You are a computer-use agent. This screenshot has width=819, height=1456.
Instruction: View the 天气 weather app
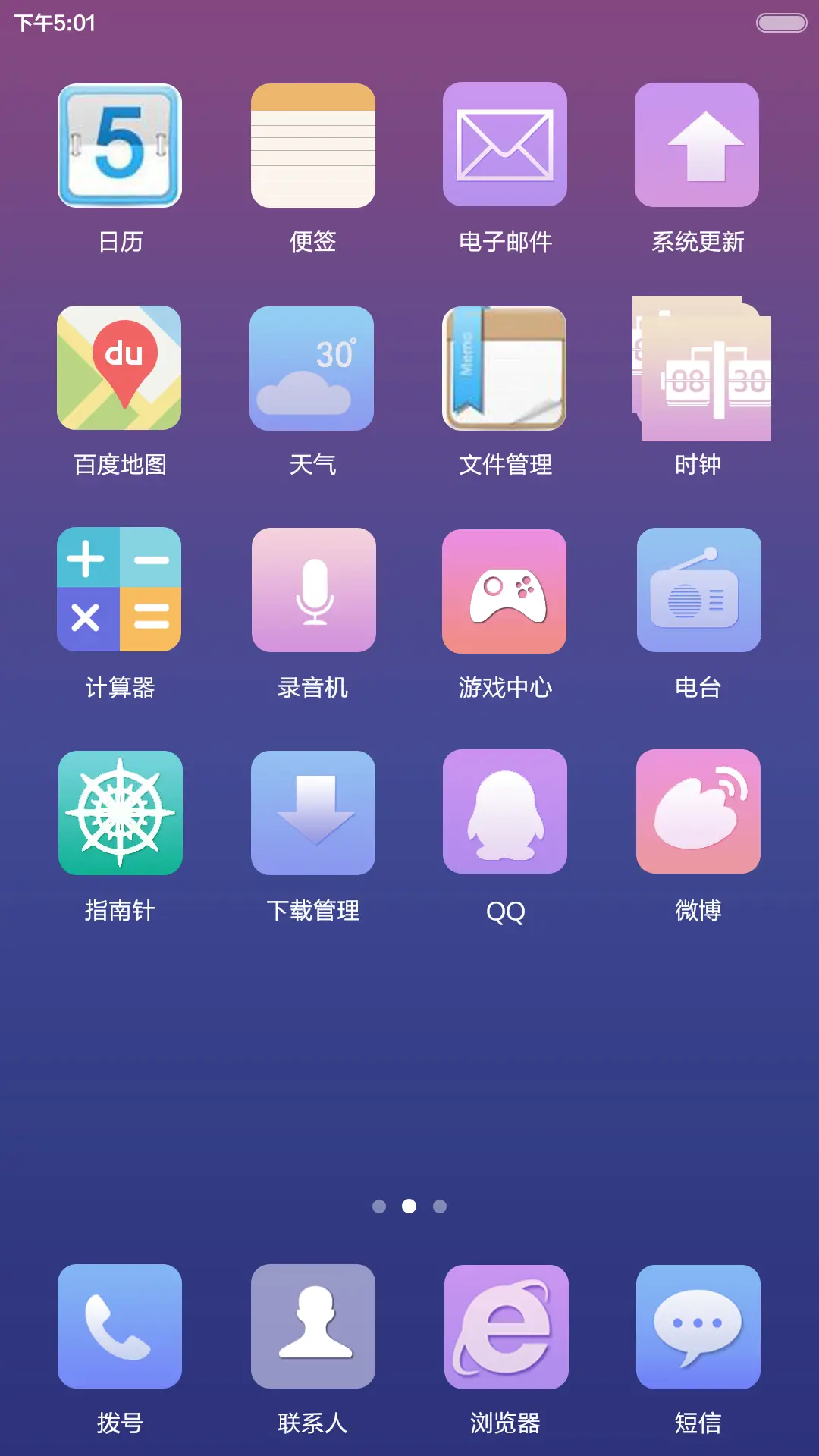[313, 368]
